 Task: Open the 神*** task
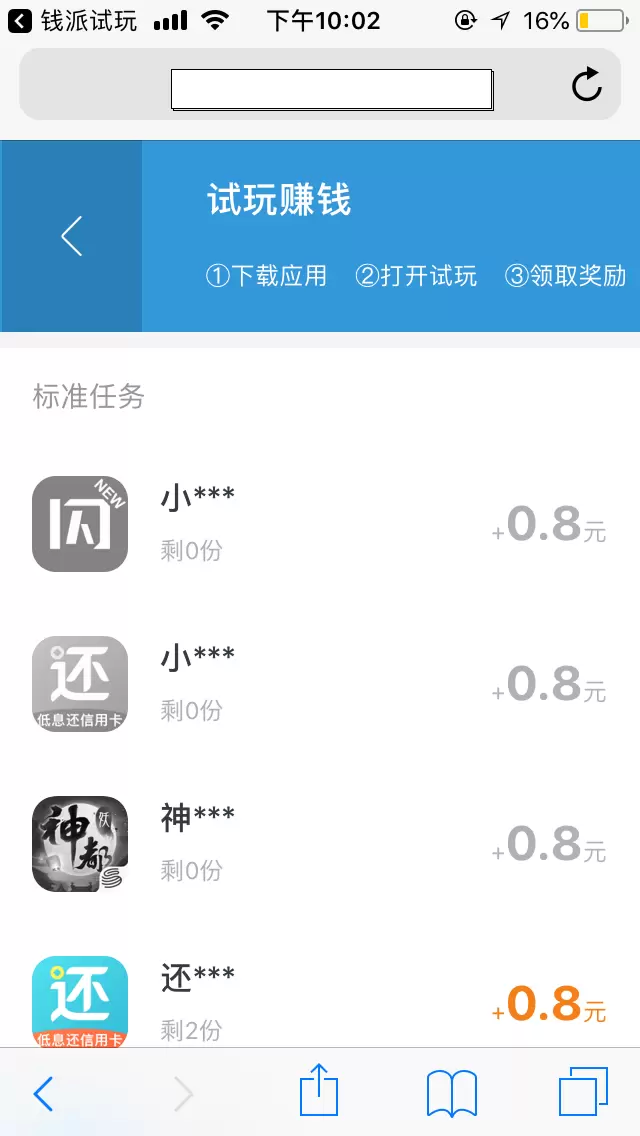point(320,843)
